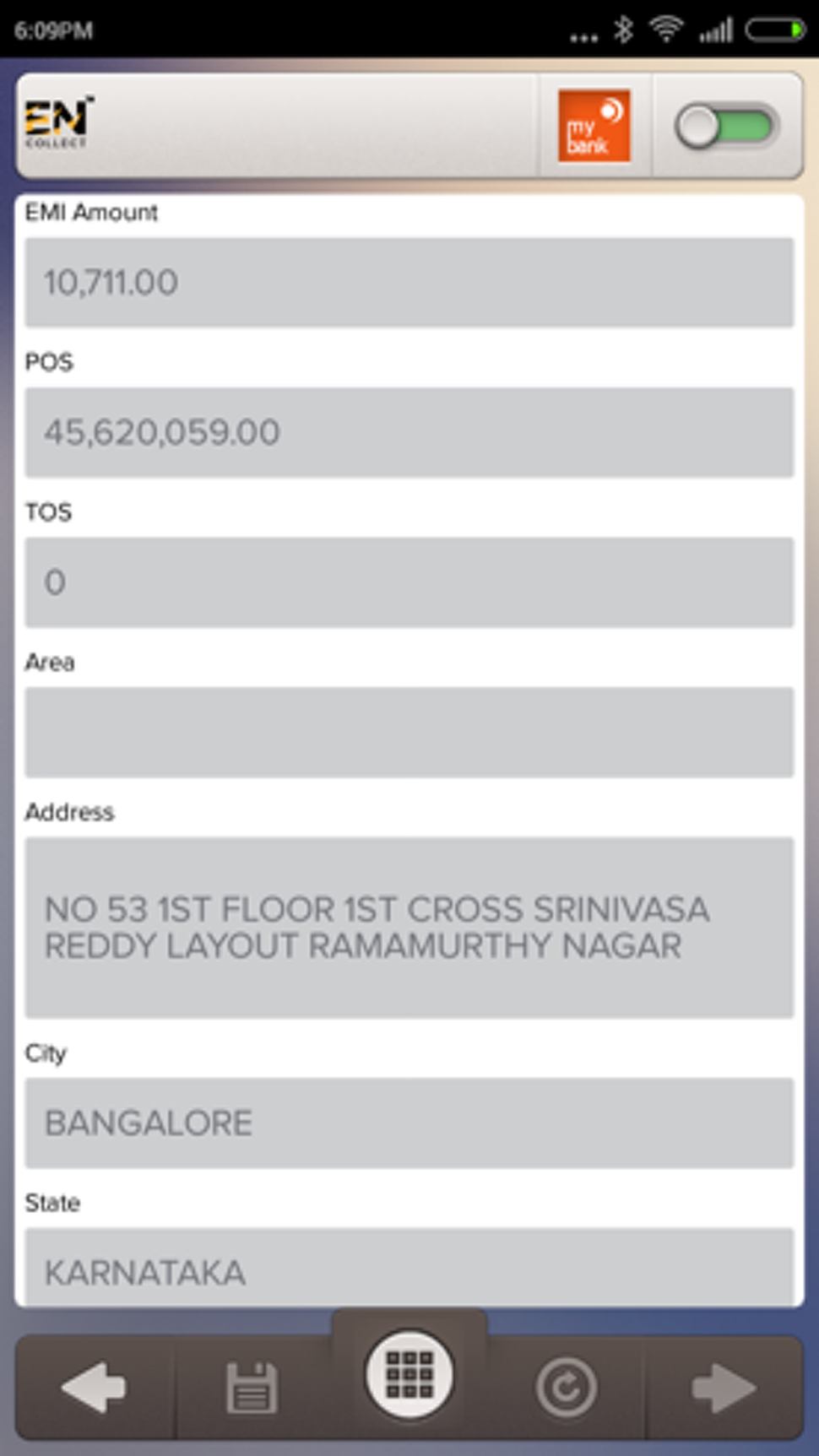Screen dimensions: 819x1456
Task: Tap the EMI Amount field
Action: click(409, 282)
